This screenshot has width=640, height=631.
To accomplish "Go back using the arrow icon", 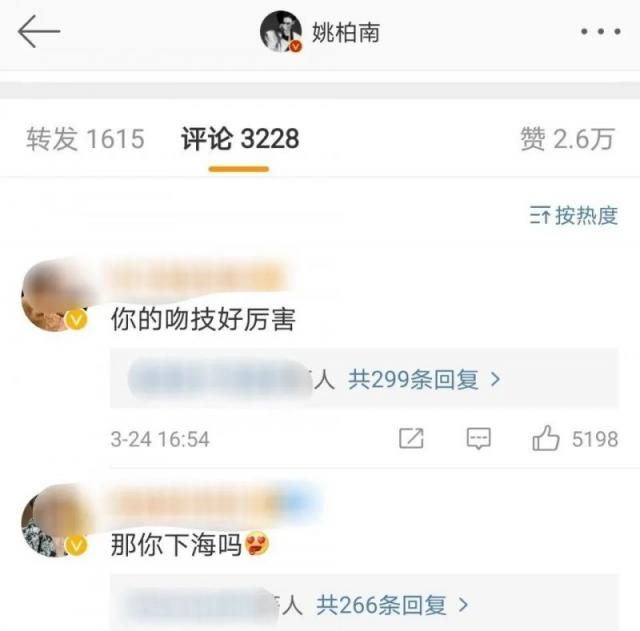I will point(39,33).
